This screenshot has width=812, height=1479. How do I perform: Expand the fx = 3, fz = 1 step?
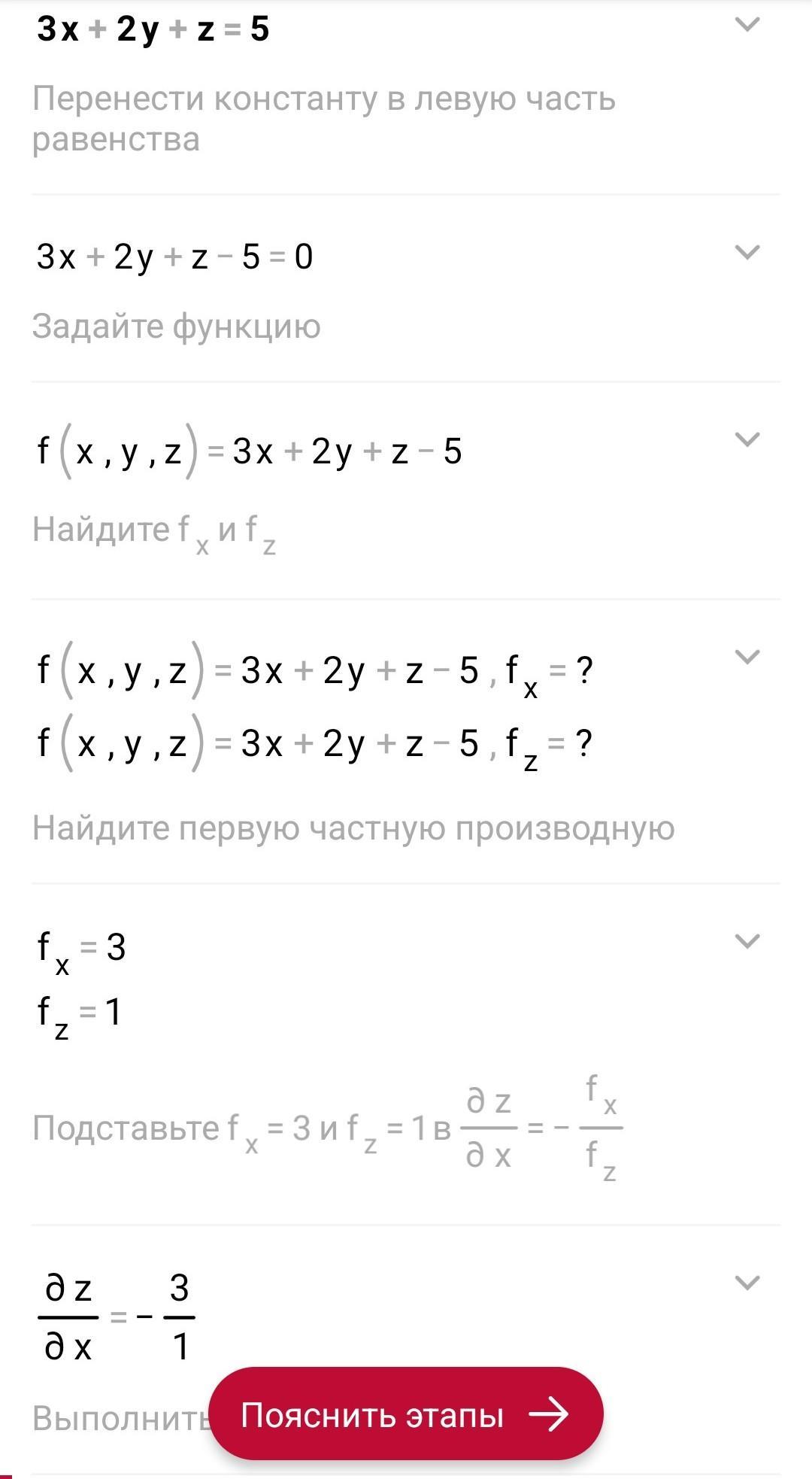[747, 941]
